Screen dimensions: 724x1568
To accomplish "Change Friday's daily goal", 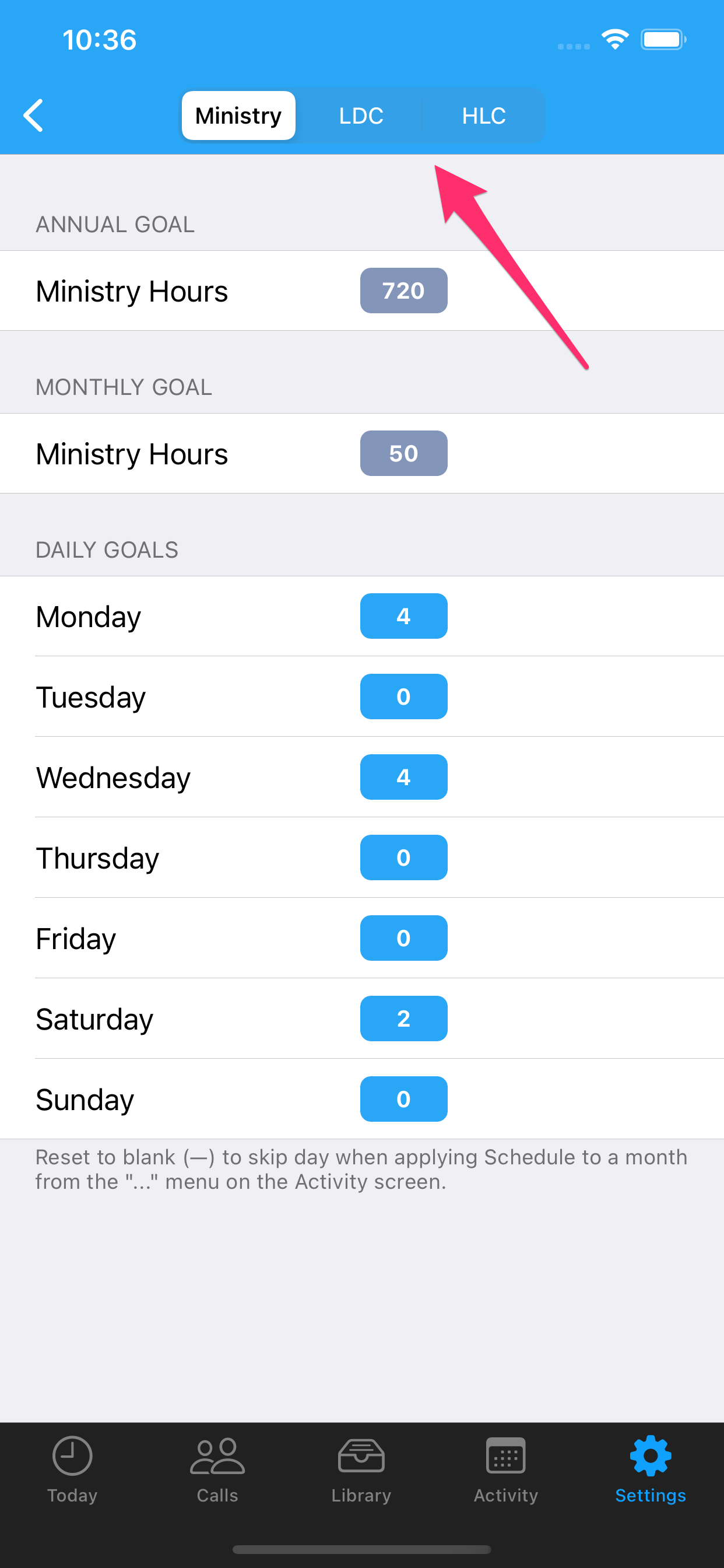I will 403,938.
